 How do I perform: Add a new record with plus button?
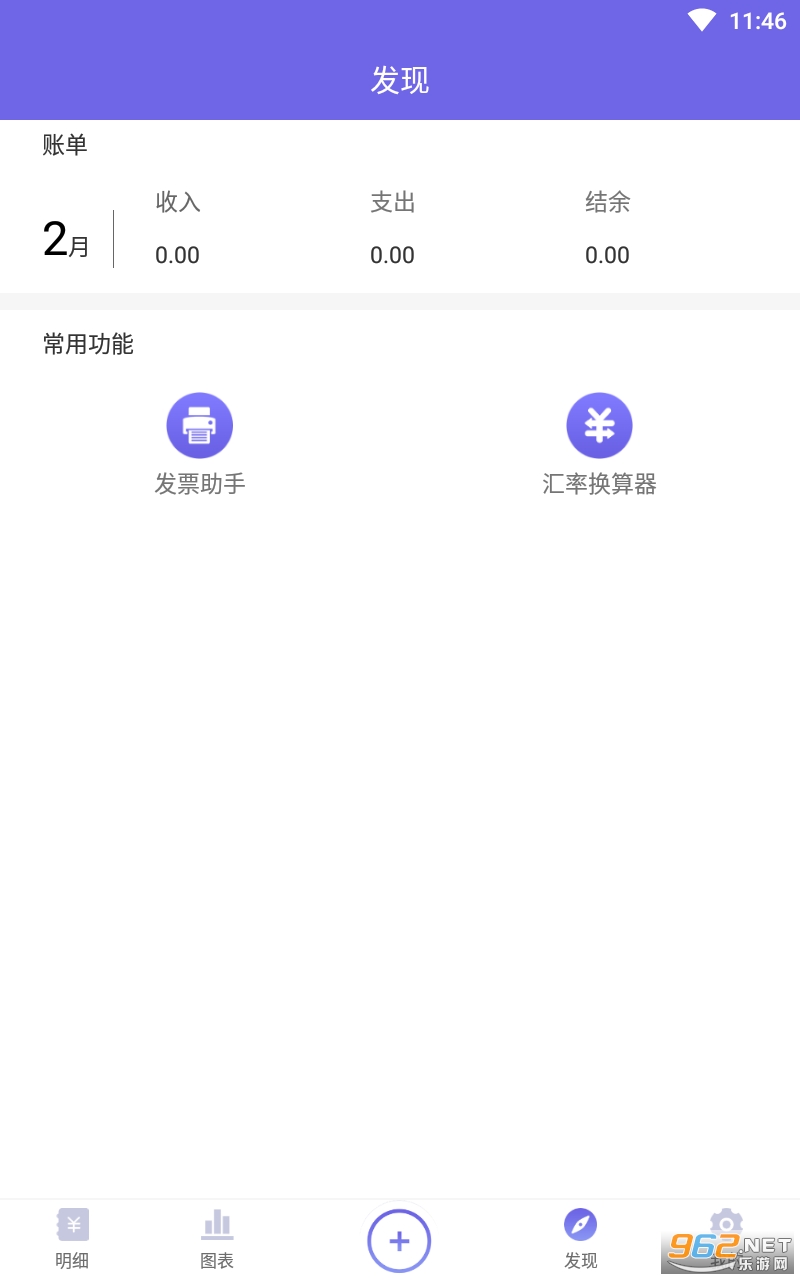coord(399,1241)
